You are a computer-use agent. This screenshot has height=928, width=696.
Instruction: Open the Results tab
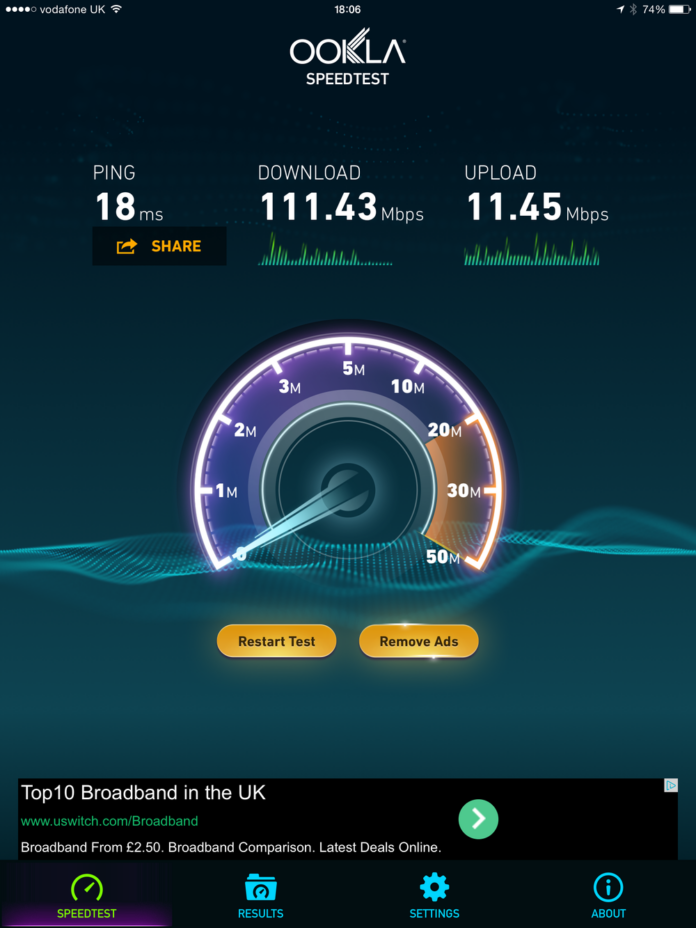[x=260, y=896]
